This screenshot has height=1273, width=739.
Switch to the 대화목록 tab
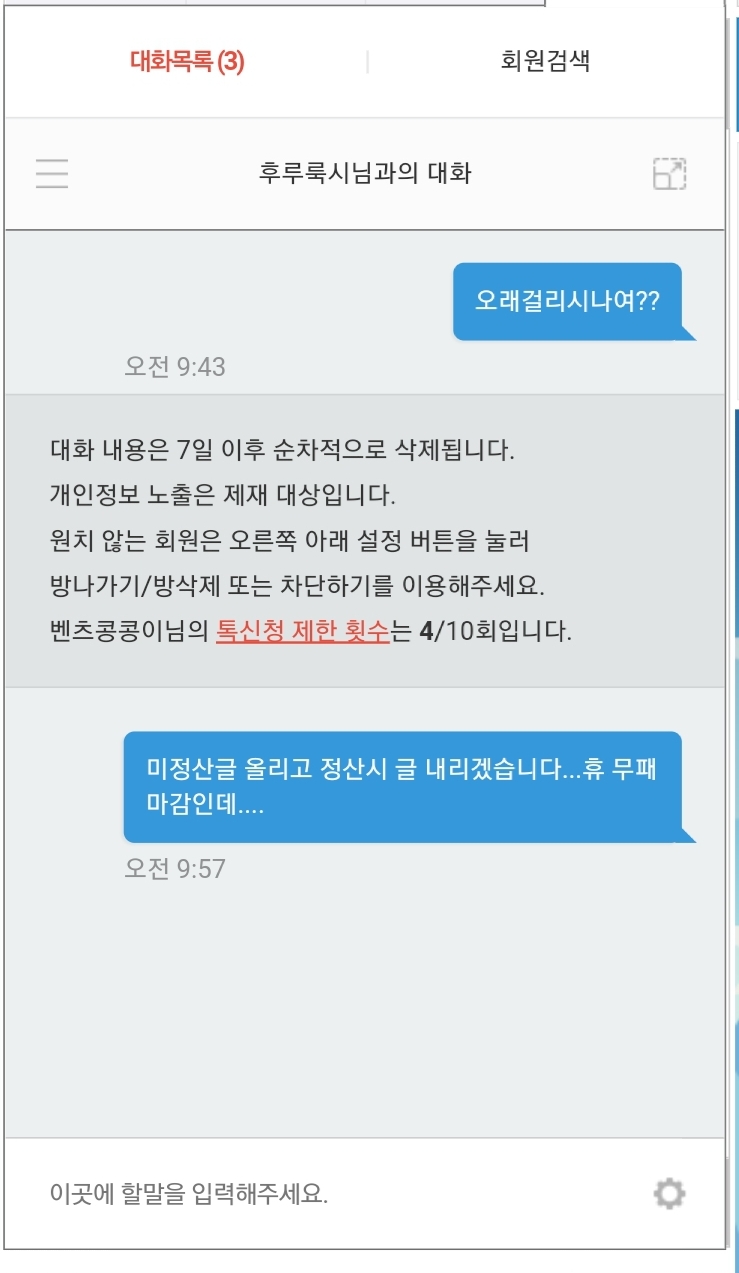(187, 61)
